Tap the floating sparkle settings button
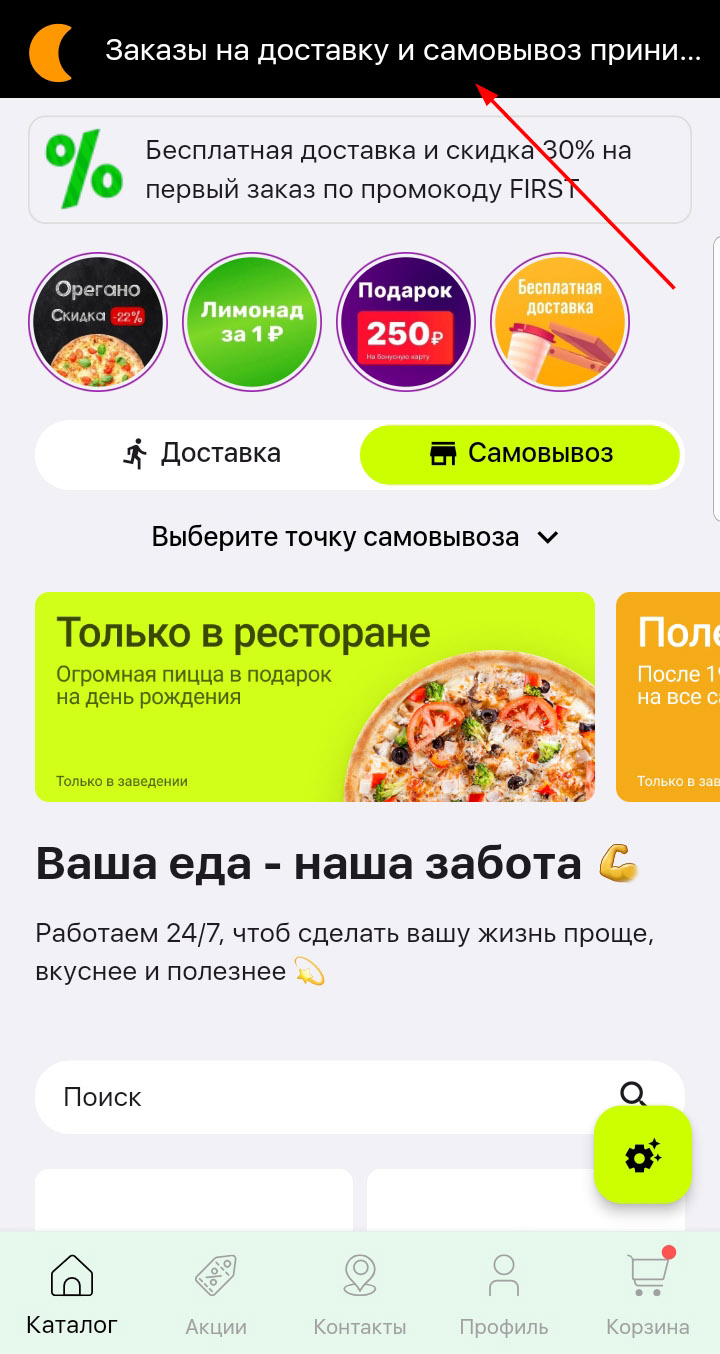The height and width of the screenshot is (1354, 720). (x=642, y=1155)
